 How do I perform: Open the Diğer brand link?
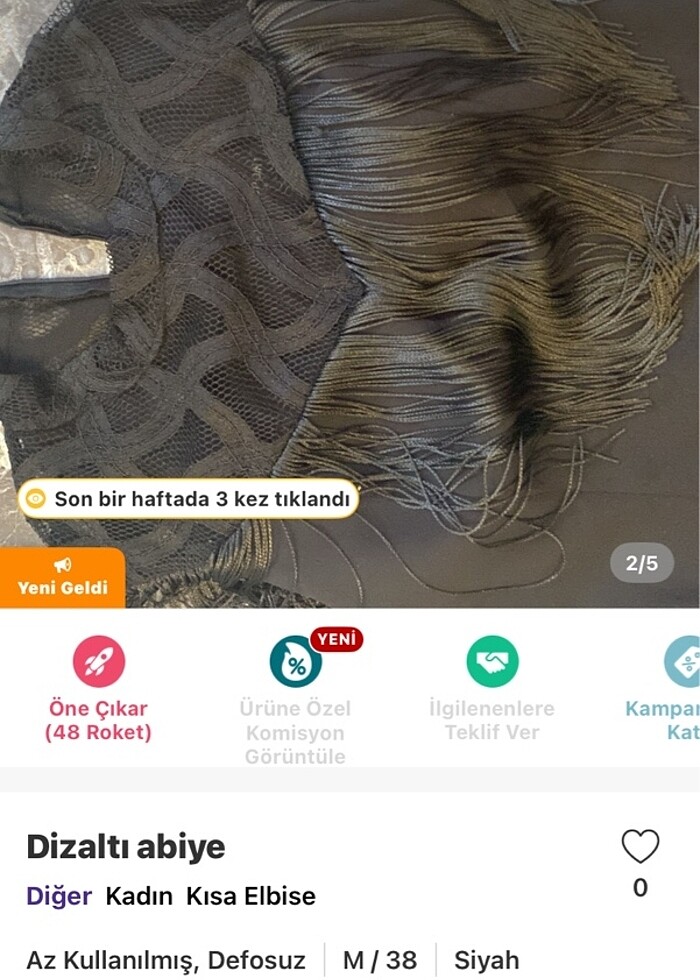coord(59,896)
